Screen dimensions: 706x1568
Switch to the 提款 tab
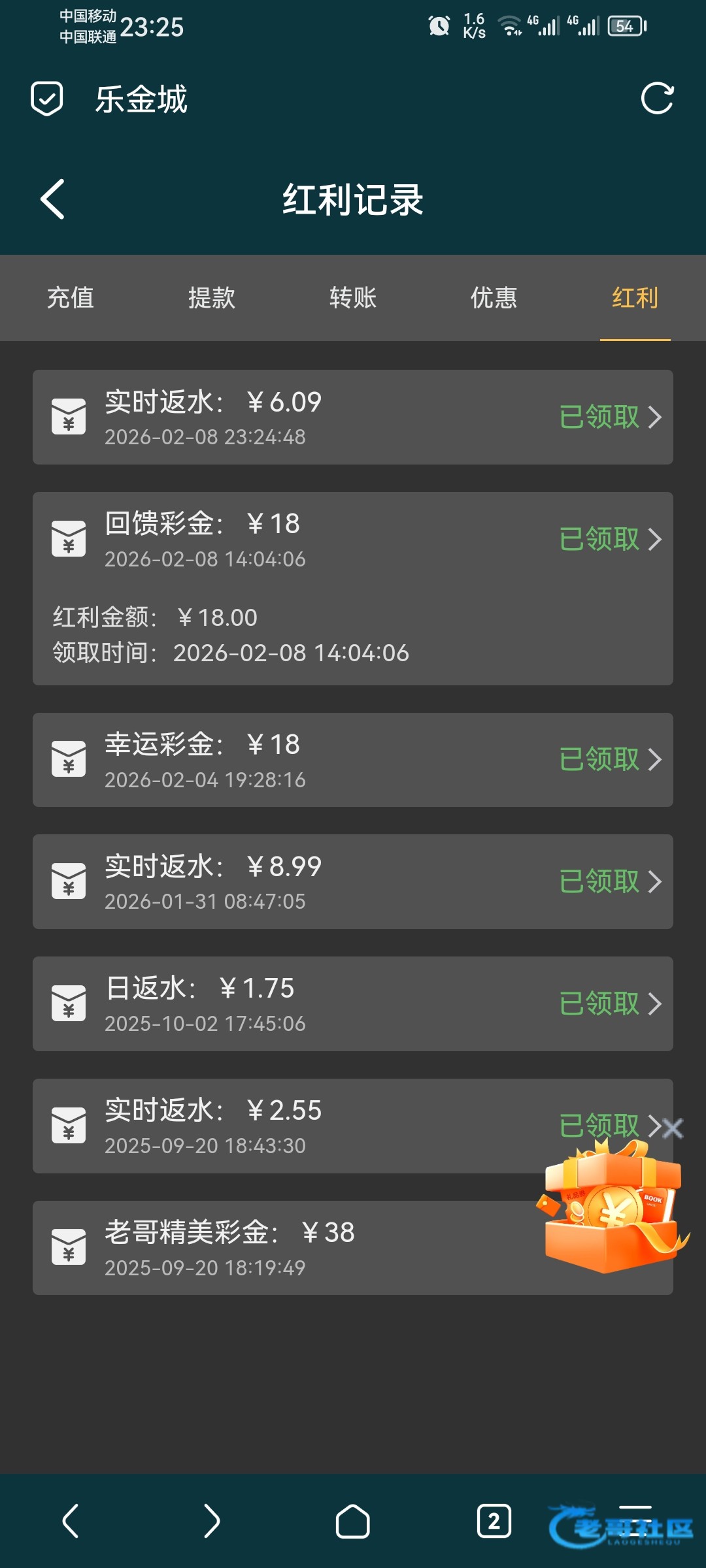(x=211, y=298)
